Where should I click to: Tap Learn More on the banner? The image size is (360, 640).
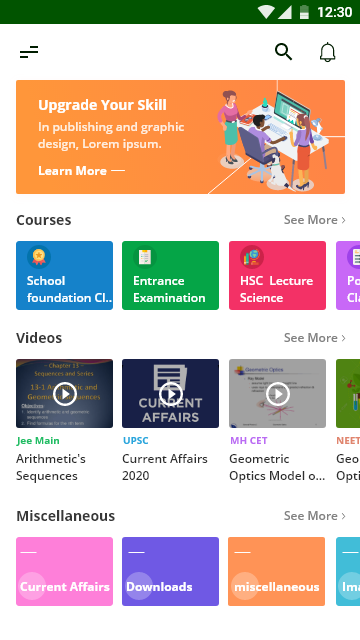(81, 171)
